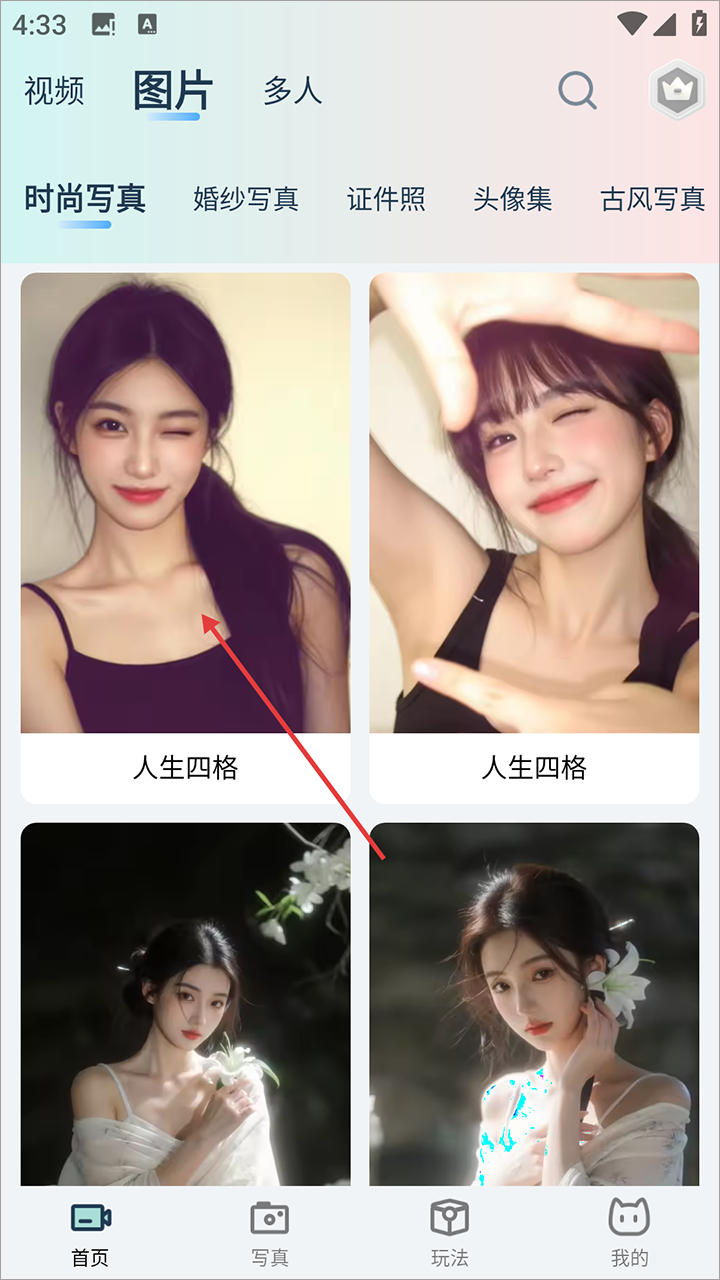The height and width of the screenshot is (1280, 720).
Task: Select the 图片 tab
Action: (173, 92)
